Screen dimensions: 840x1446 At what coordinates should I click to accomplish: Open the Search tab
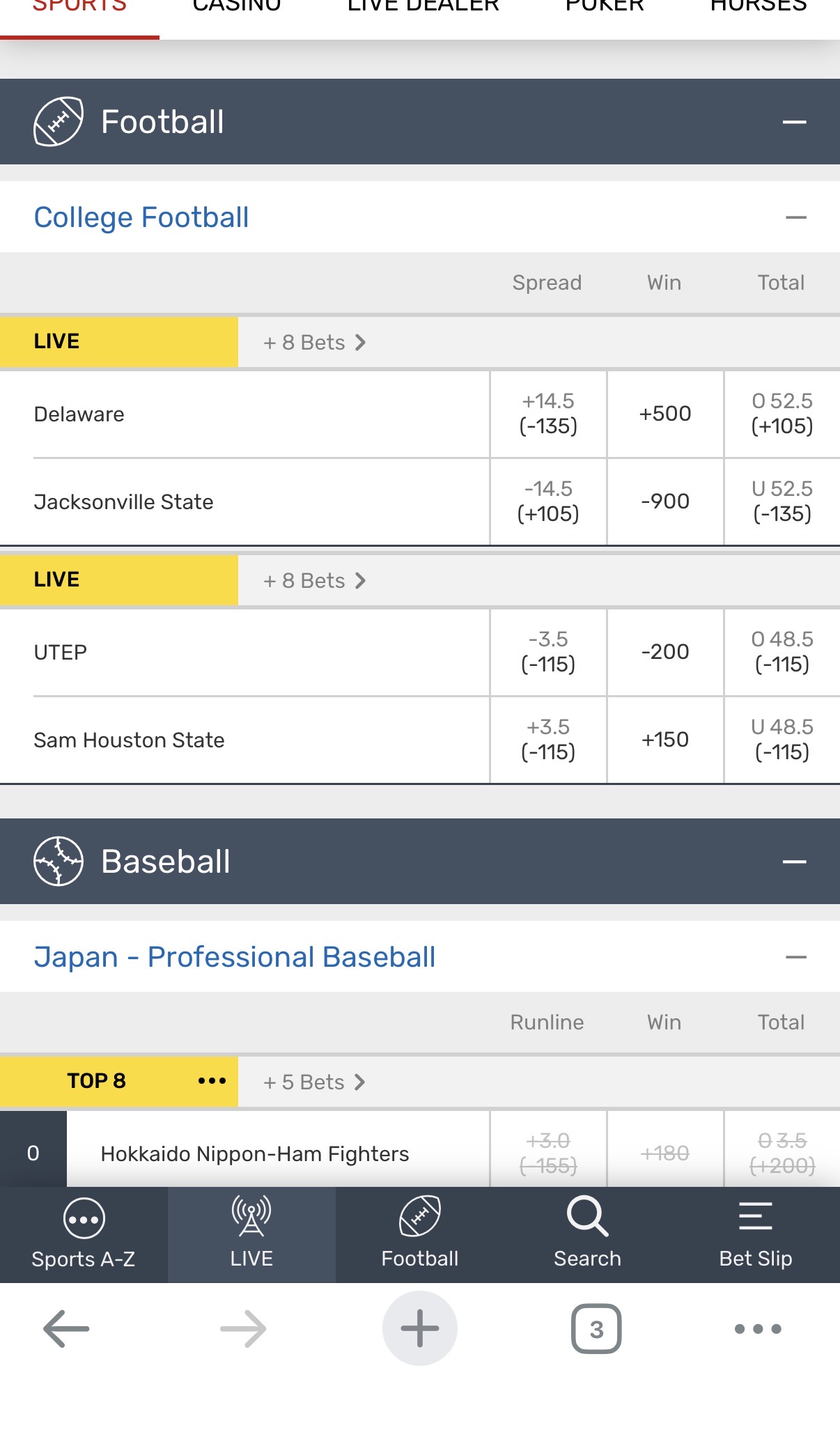[x=587, y=1234]
